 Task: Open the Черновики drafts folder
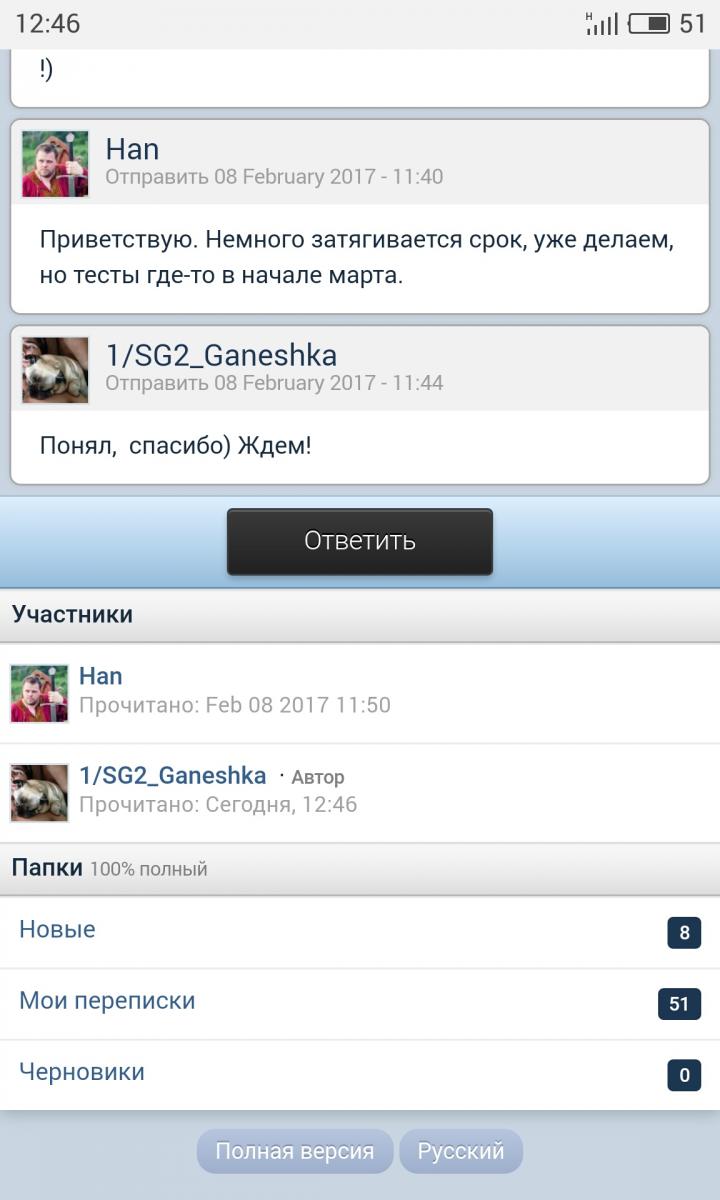pos(360,1074)
